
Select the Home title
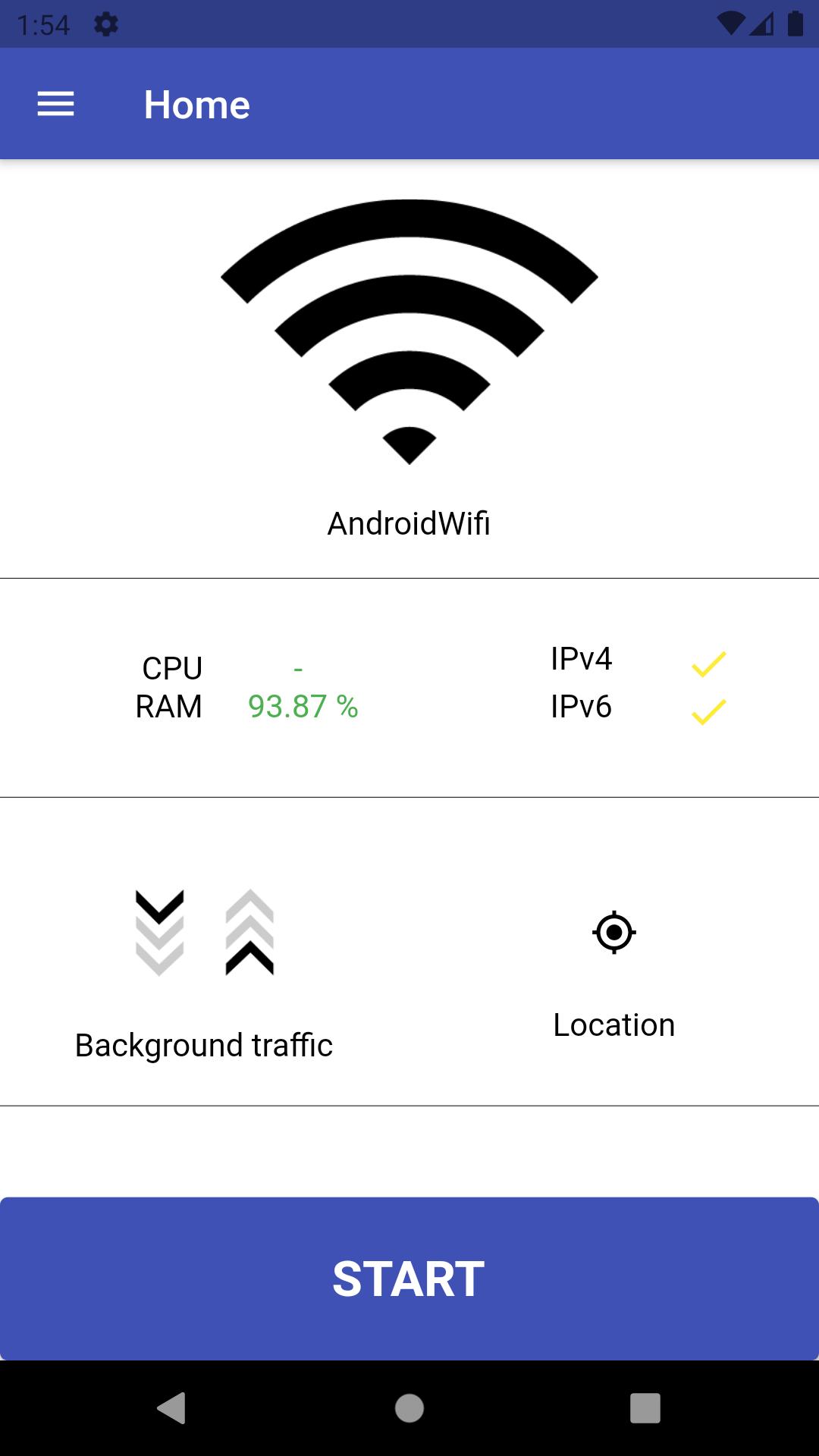196,103
